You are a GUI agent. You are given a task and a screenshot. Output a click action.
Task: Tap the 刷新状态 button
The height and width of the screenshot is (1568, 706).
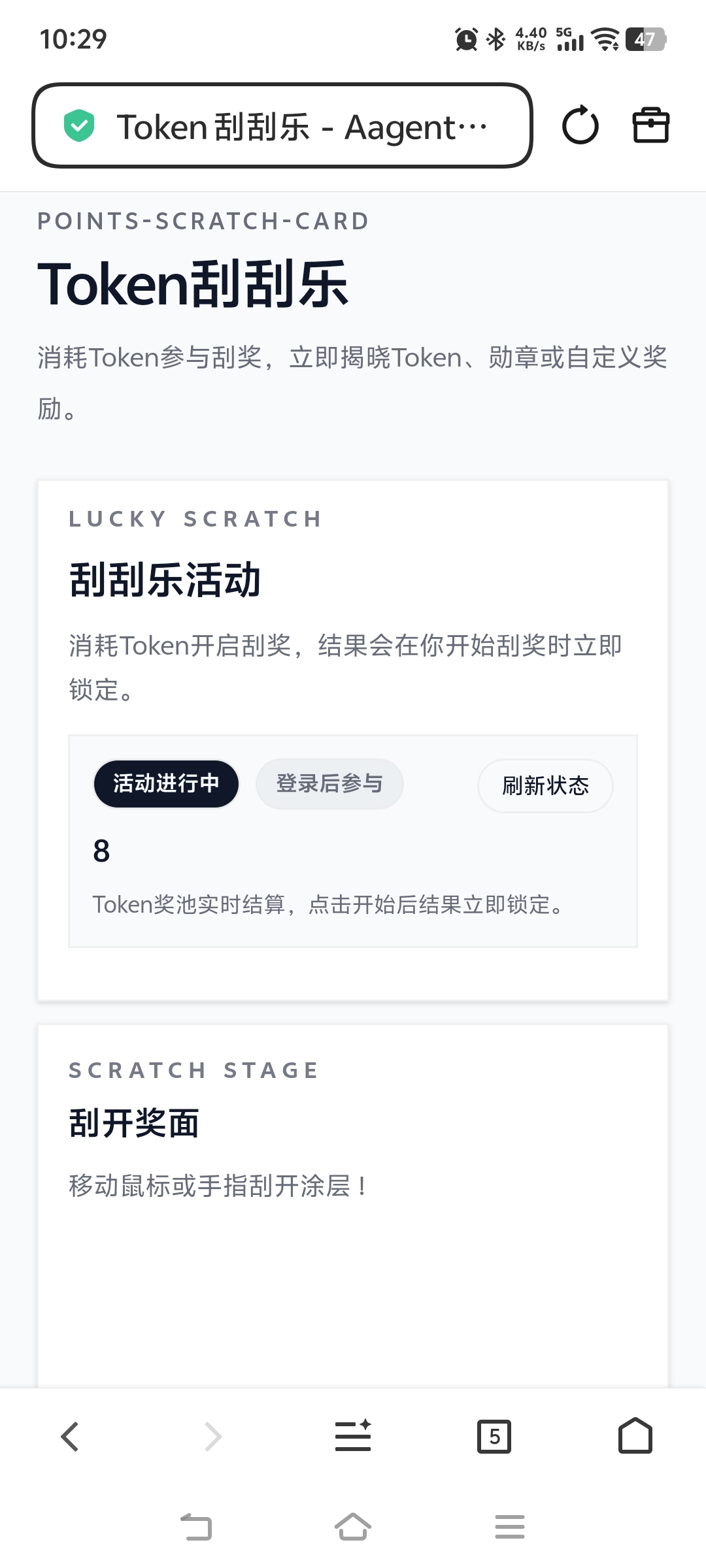tap(545, 785)
